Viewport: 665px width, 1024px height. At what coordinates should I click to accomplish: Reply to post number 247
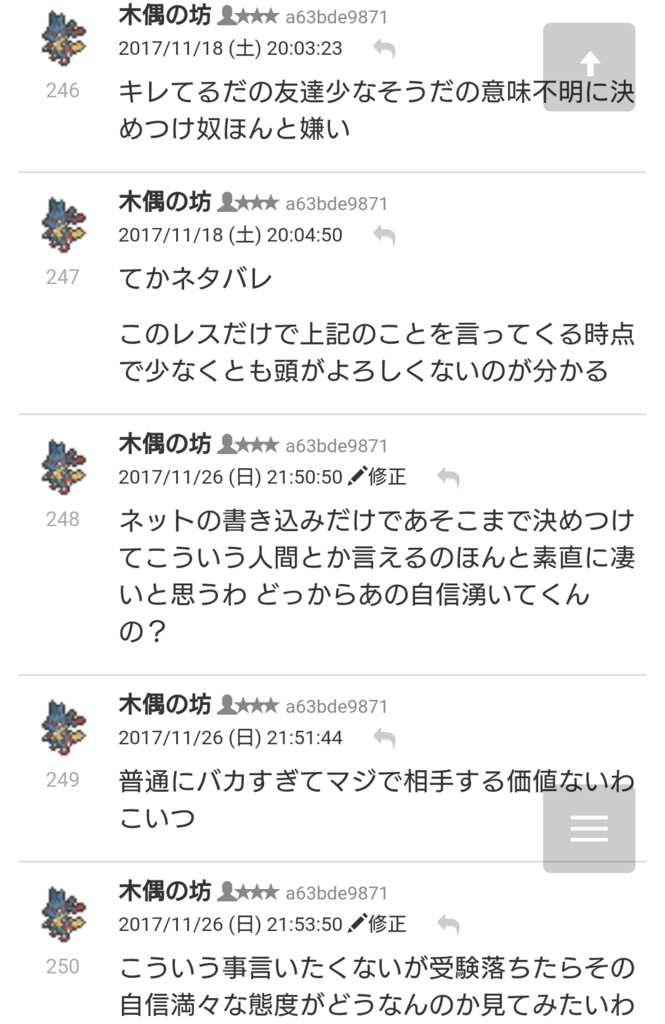coord(384,235)
